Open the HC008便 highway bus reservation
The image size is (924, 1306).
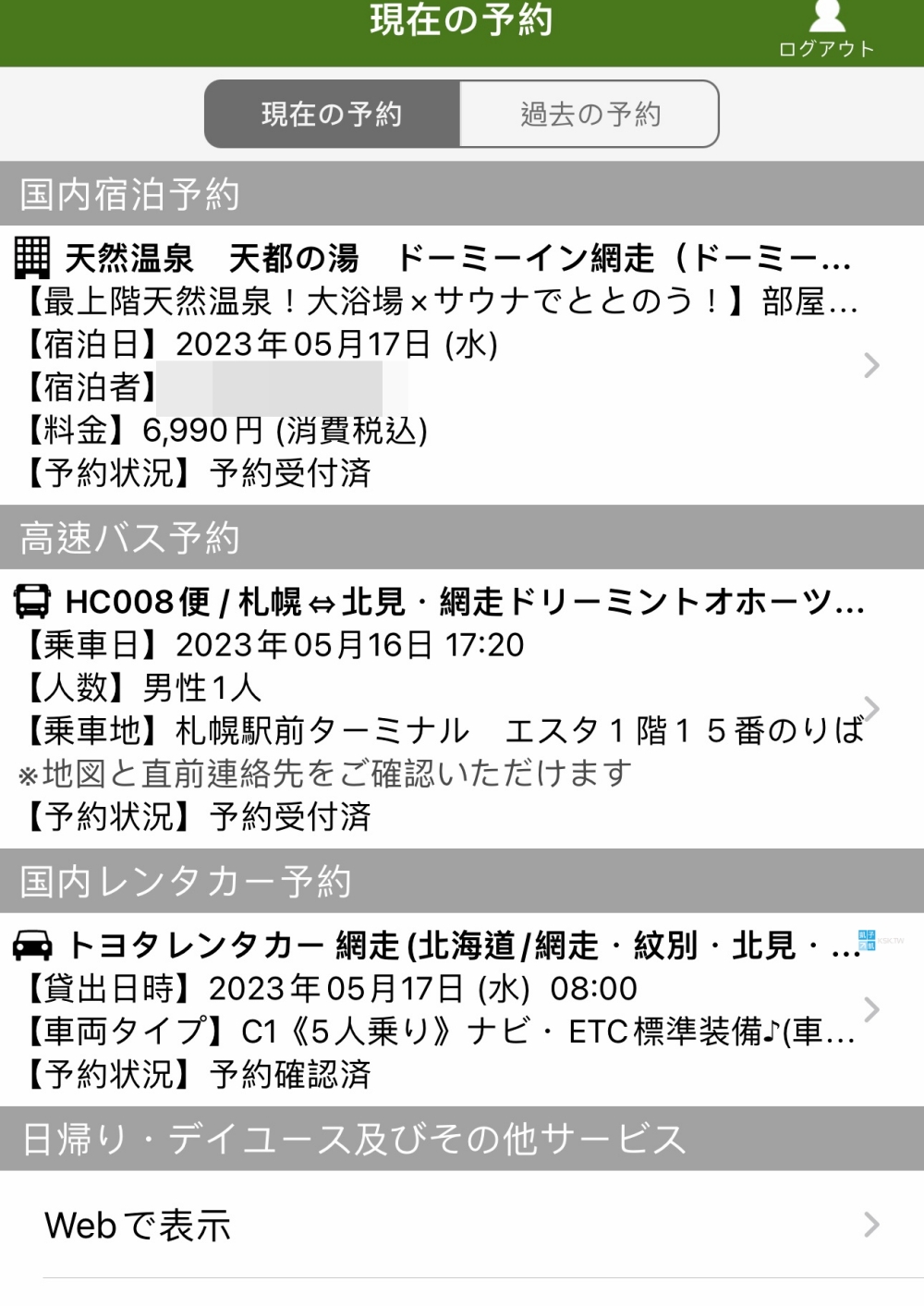pyautogui.click(x=444, y=708)
